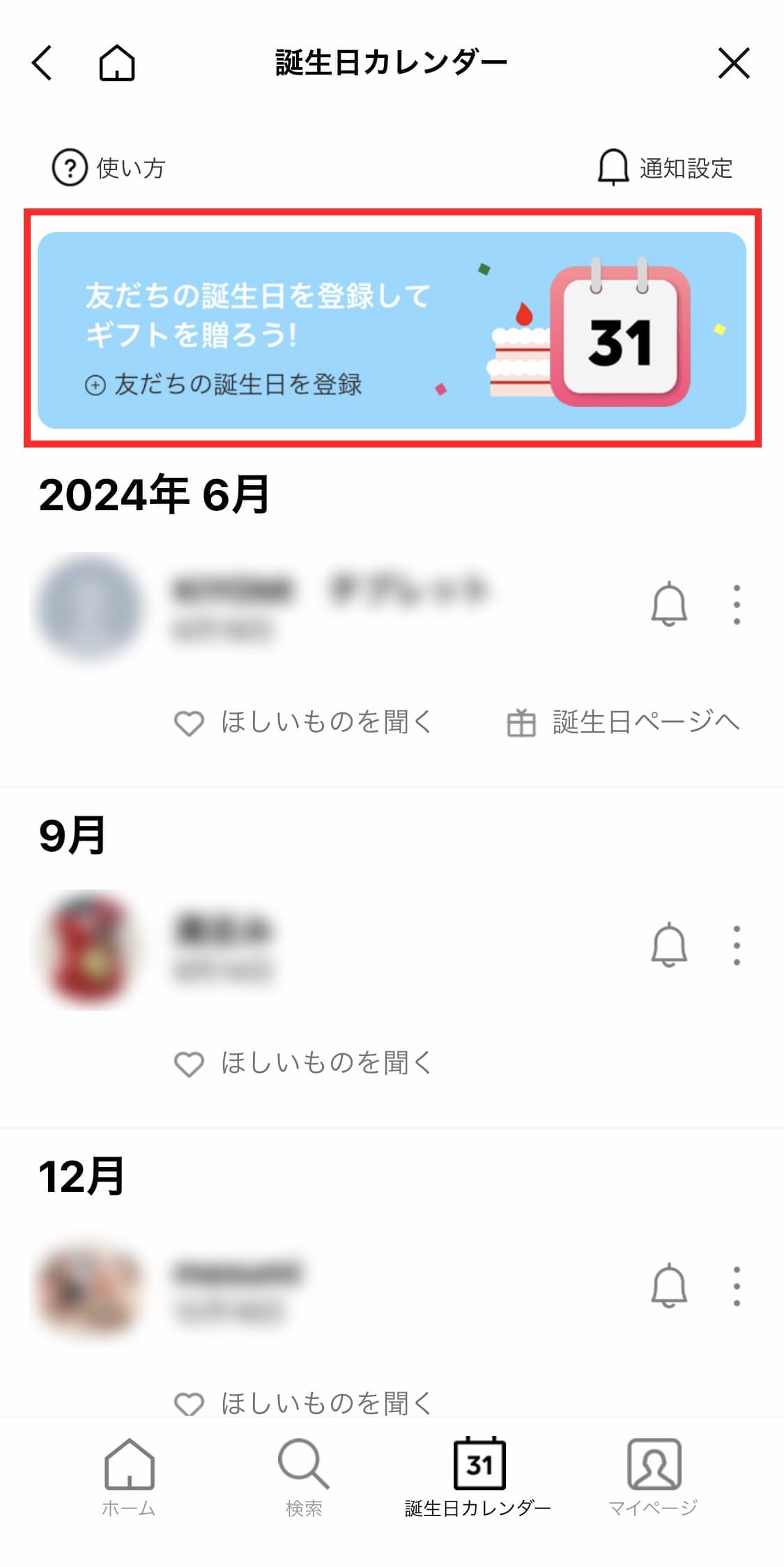
Task: Tap the June friend's profile picture
Action: (x=91, y=606)
